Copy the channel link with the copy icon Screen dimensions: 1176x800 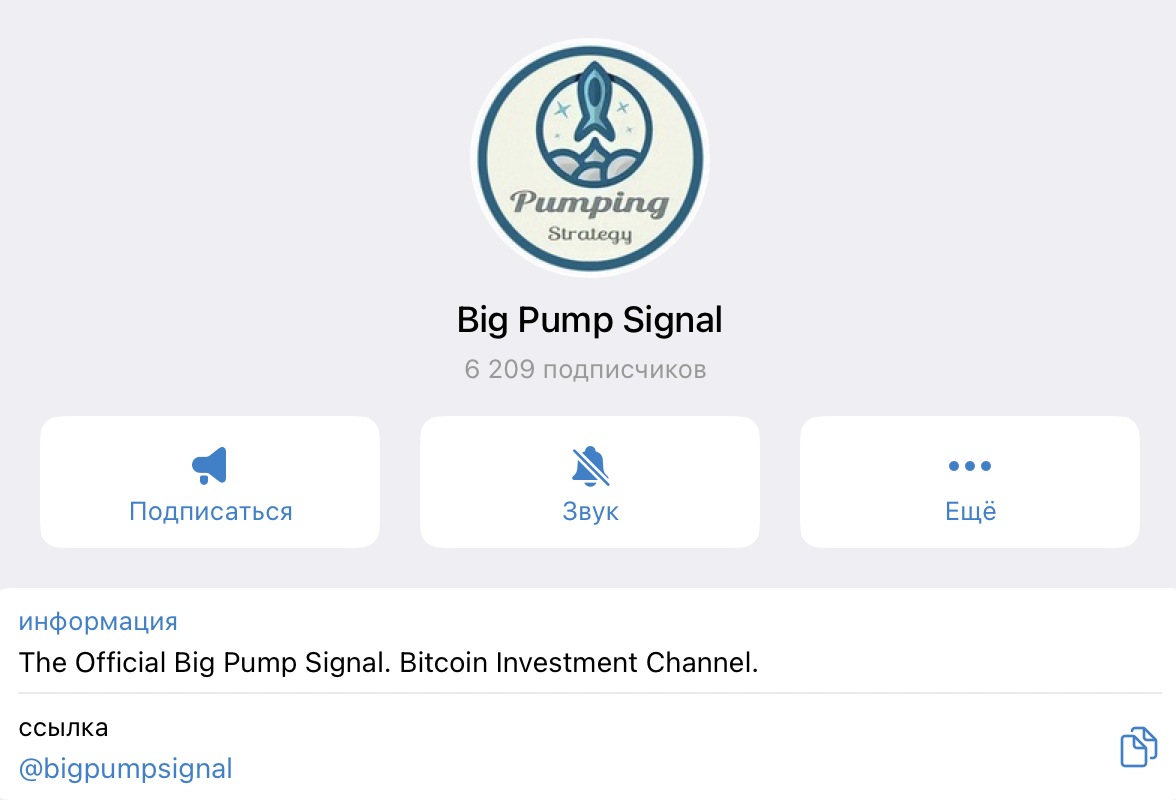click(1138, 747)
